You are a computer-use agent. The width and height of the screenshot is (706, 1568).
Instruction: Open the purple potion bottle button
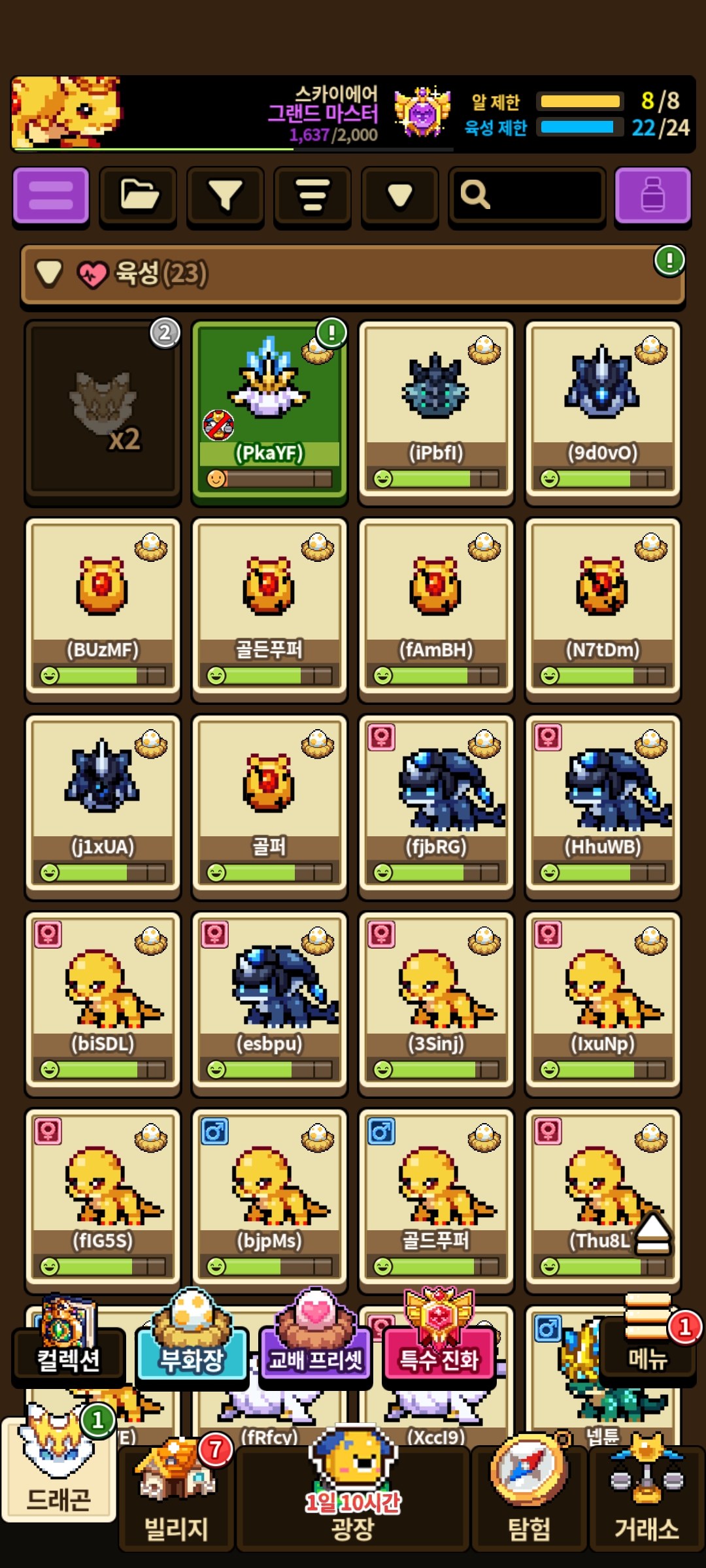(x=653, y=196)
